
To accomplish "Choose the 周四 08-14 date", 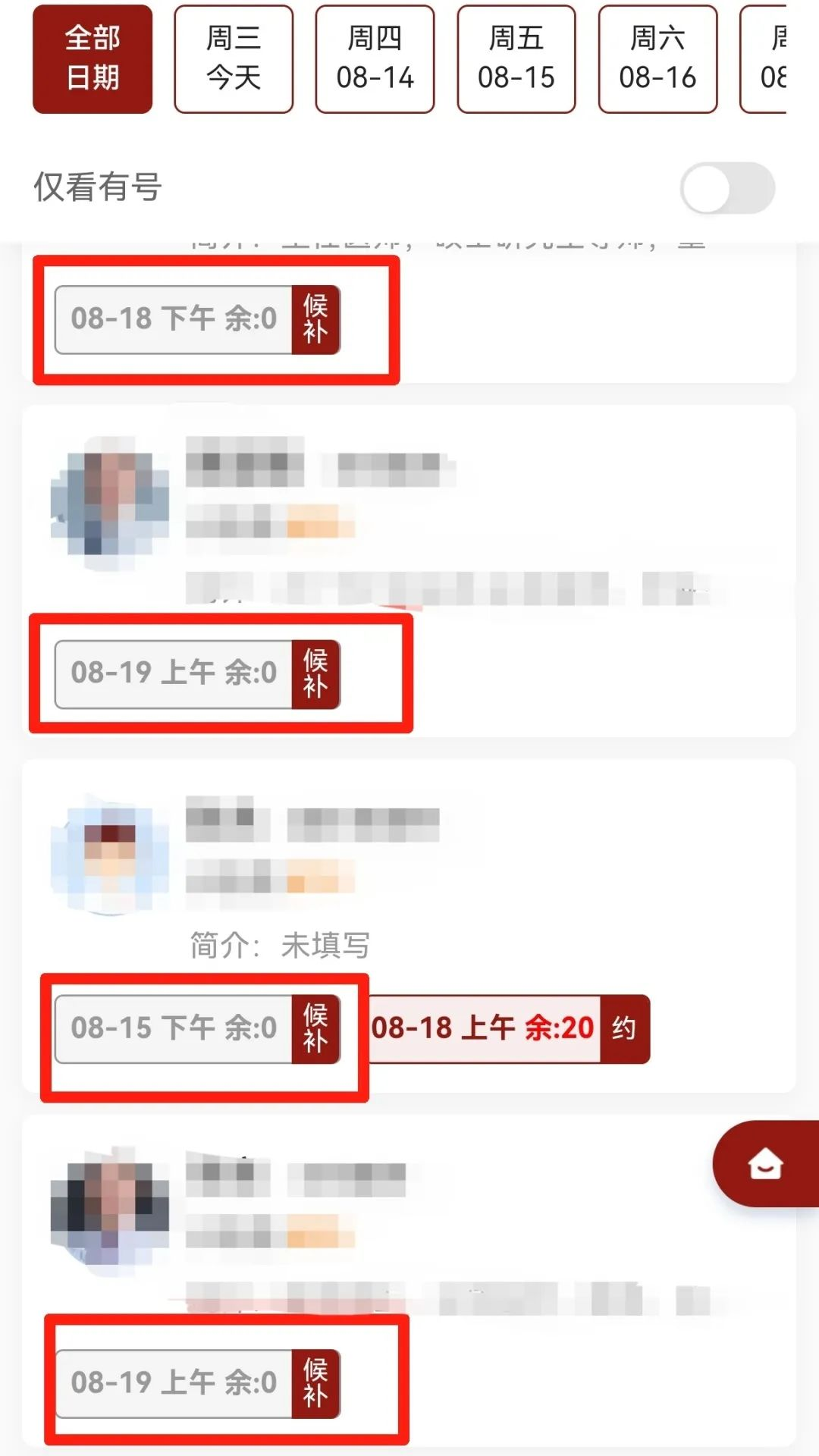I will [x=375, y=58].
